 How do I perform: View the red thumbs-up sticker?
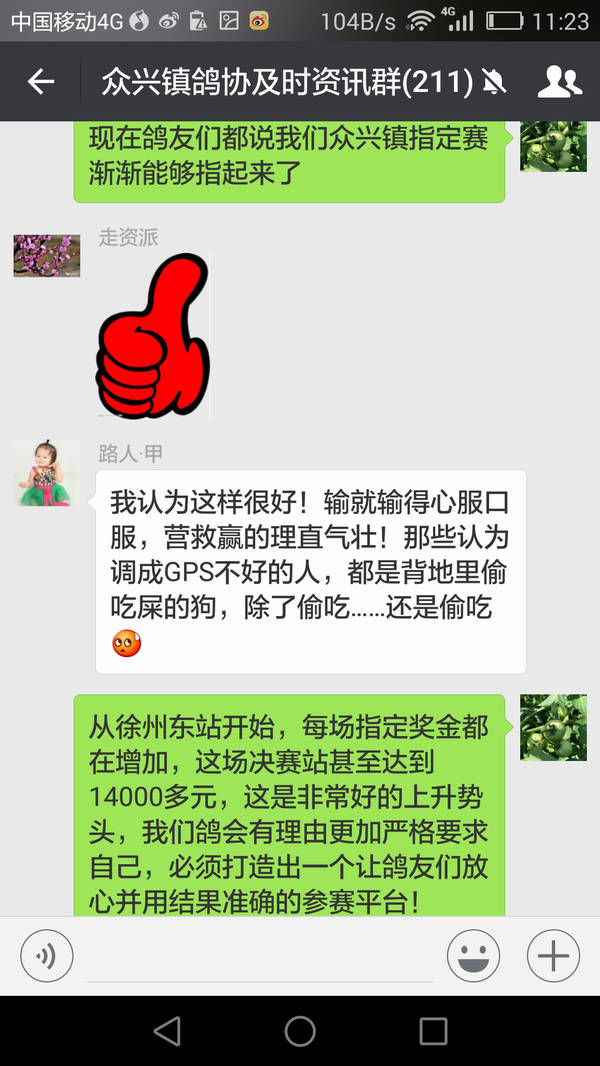tap(153, 337)
